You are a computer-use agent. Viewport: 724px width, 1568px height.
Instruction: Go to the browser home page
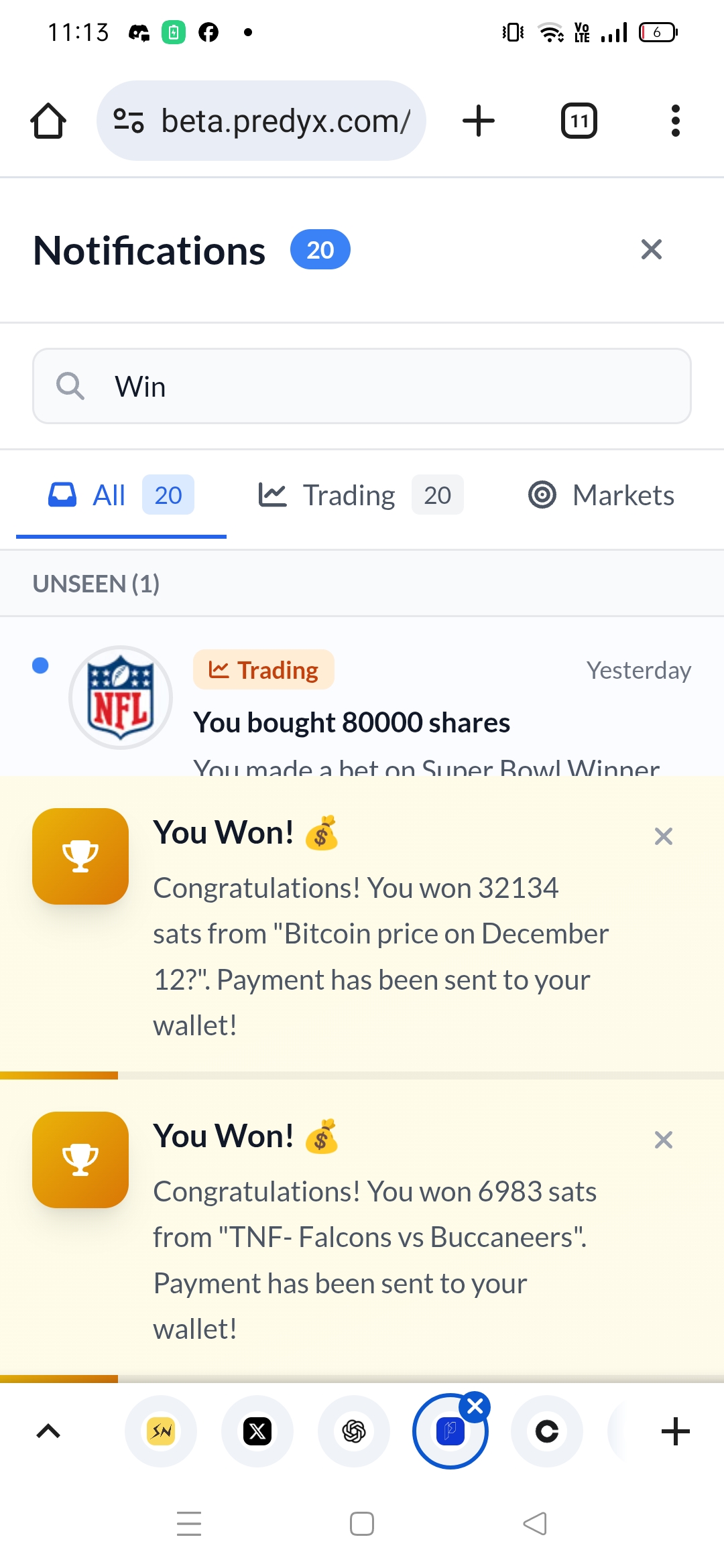(48, 121)
